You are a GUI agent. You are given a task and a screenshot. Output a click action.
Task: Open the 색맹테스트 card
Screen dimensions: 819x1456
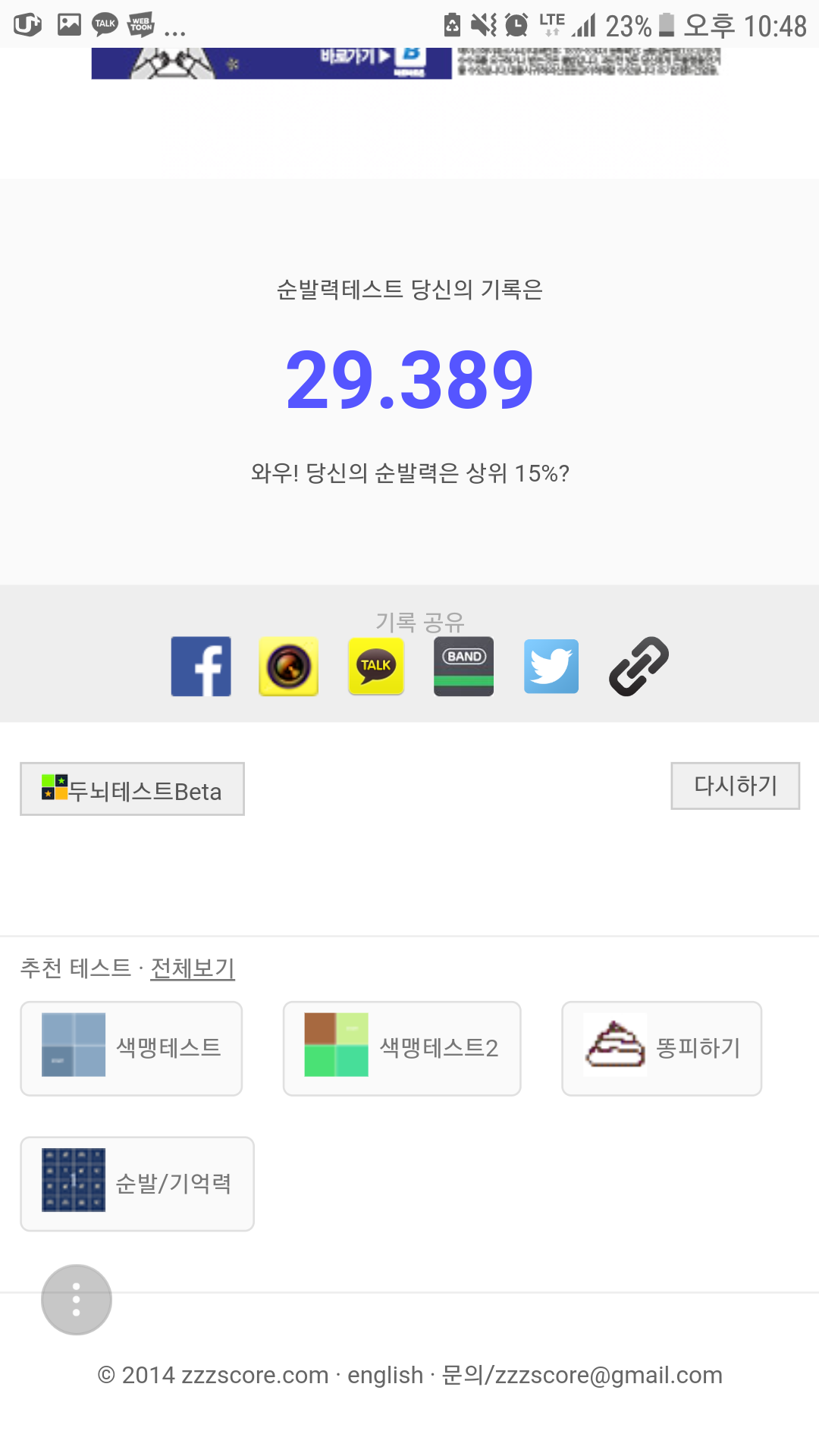point(131,1048)
